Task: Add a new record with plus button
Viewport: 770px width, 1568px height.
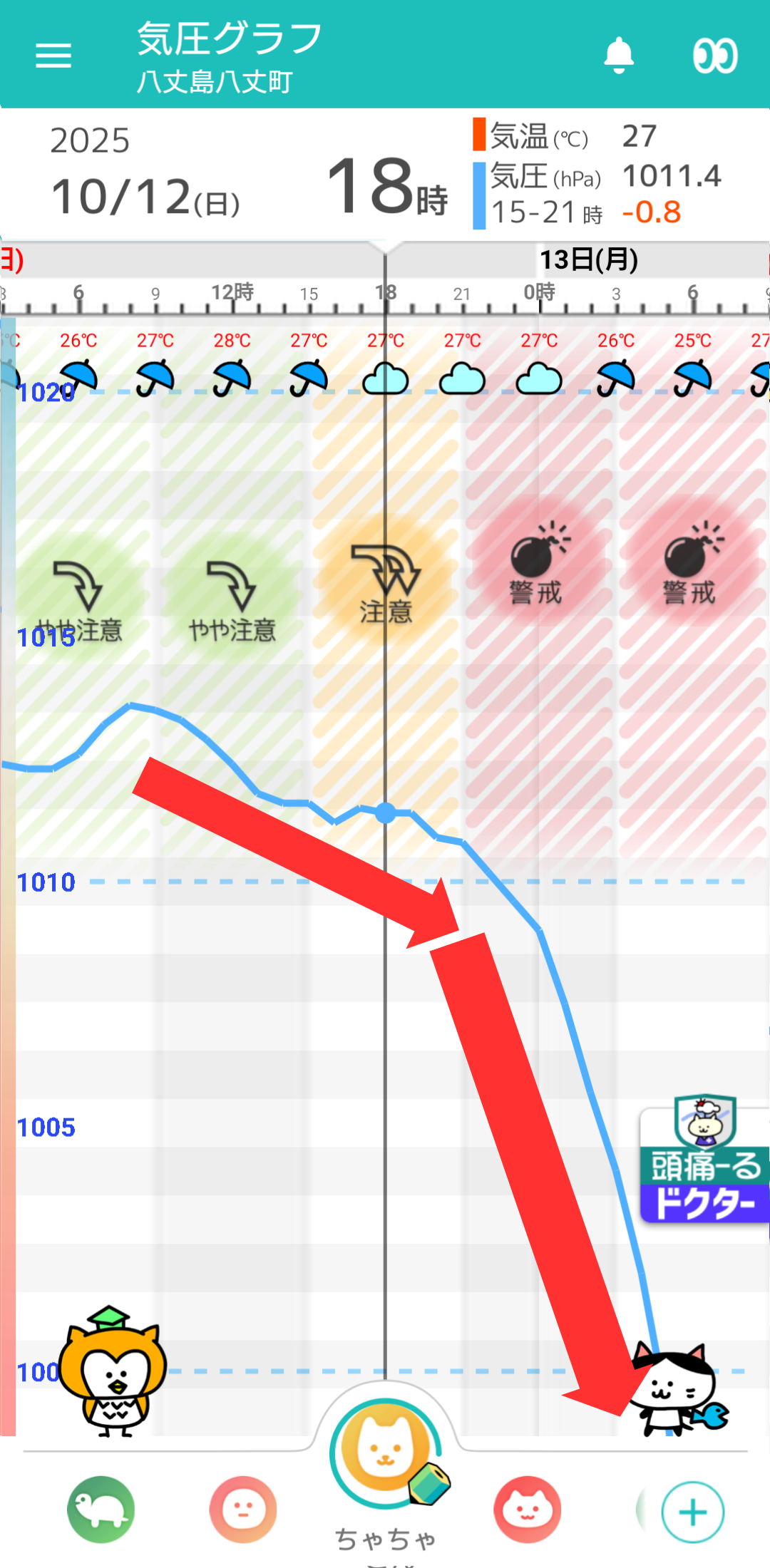Action: pos(692,1512)
